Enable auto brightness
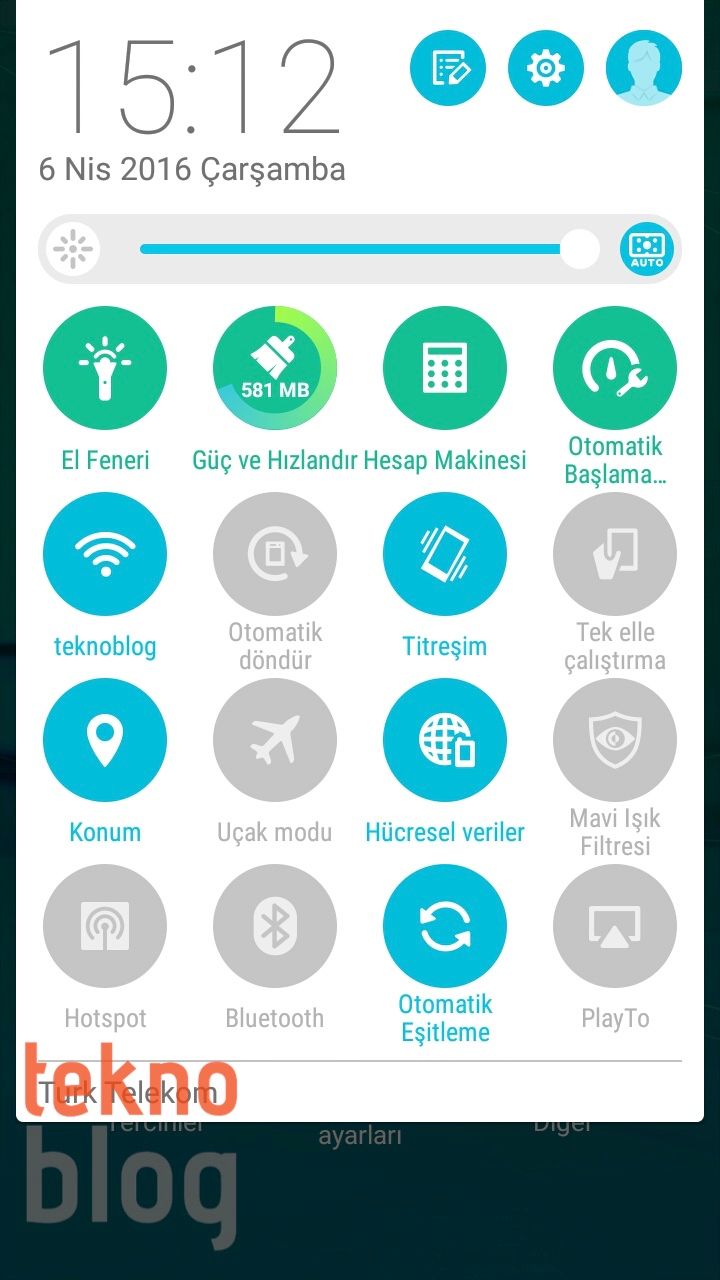Image resolution: width=720 pixels, height=1280 pixels. click(x=647, y=249)
